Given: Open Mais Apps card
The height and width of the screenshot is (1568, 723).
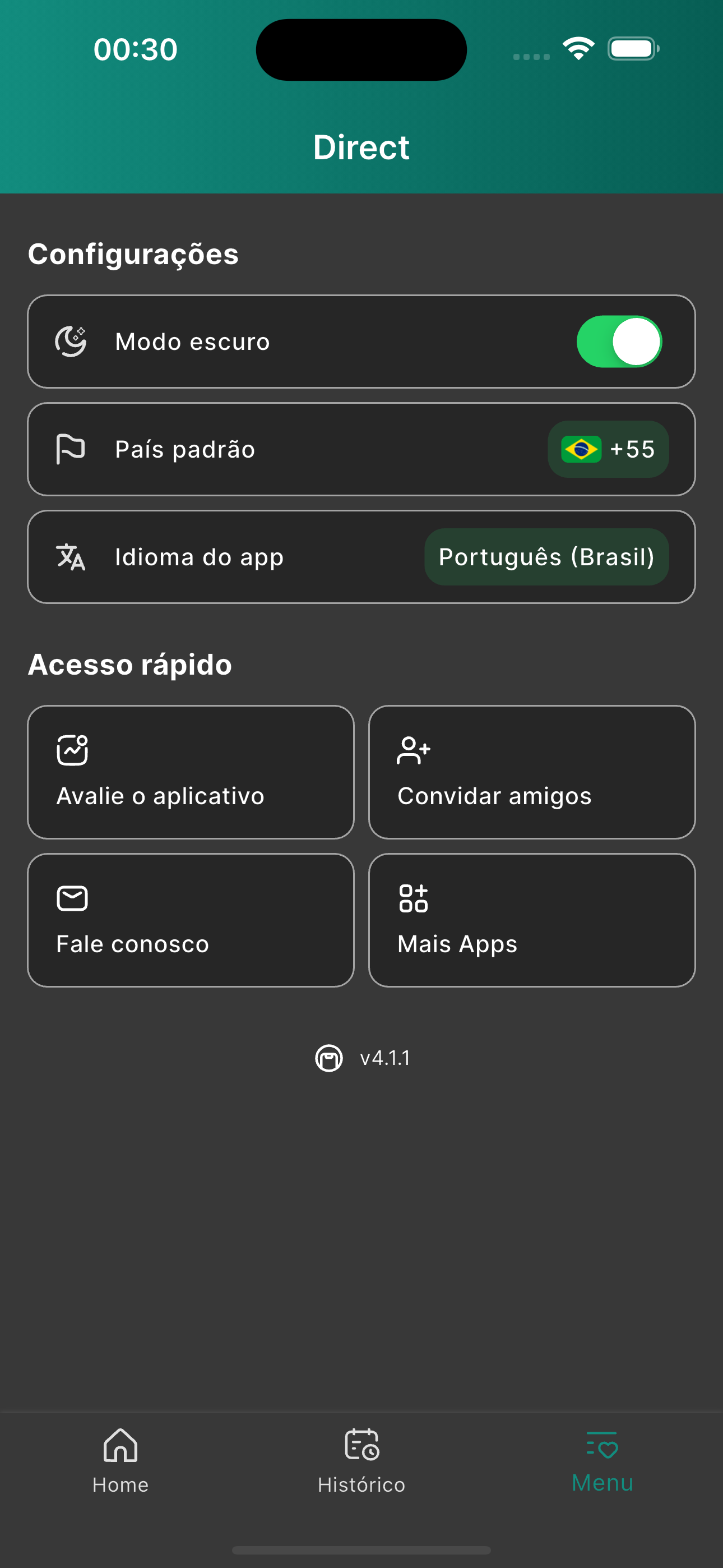Looking at the screenshot, I should (531, 920).
